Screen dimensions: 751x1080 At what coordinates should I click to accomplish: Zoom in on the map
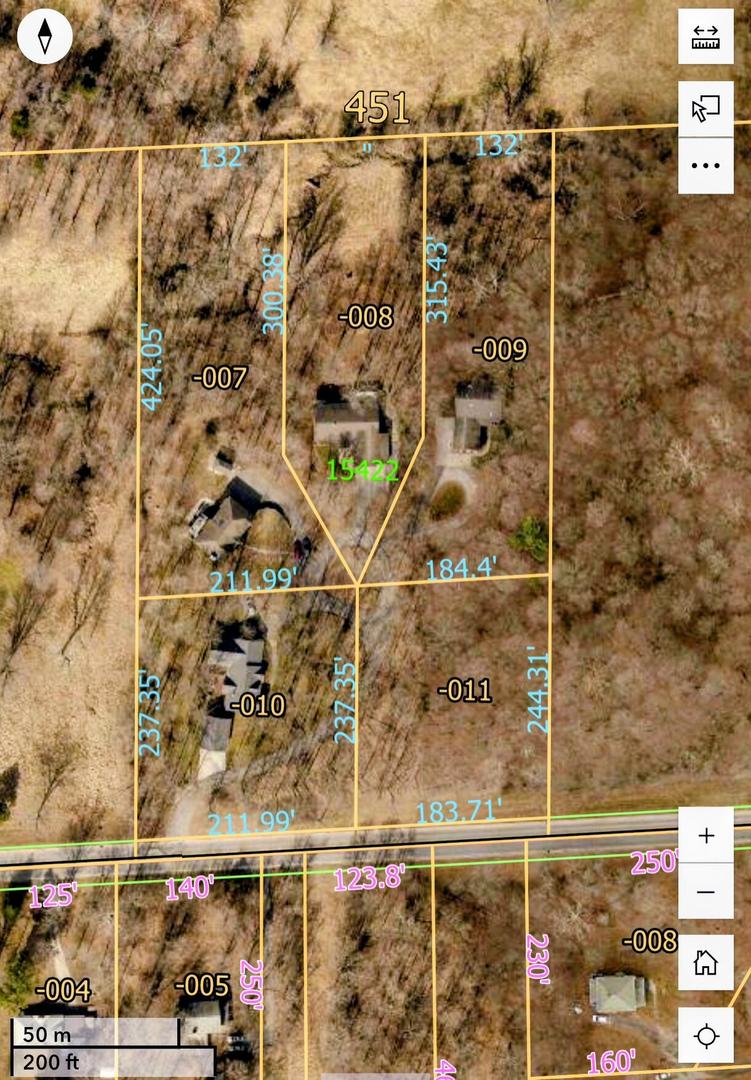pos(706,835)
